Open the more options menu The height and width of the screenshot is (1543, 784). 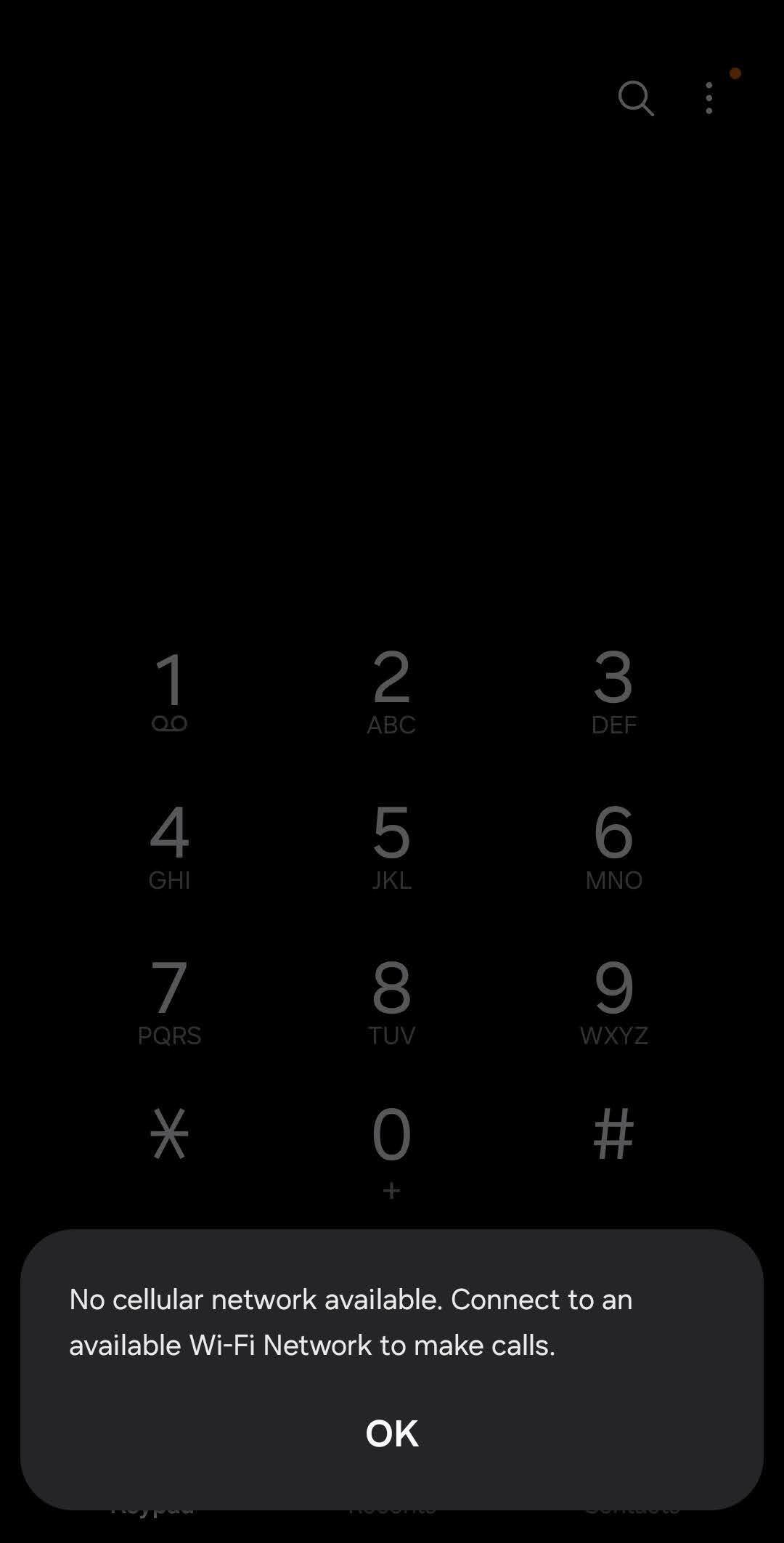point(709,98)
